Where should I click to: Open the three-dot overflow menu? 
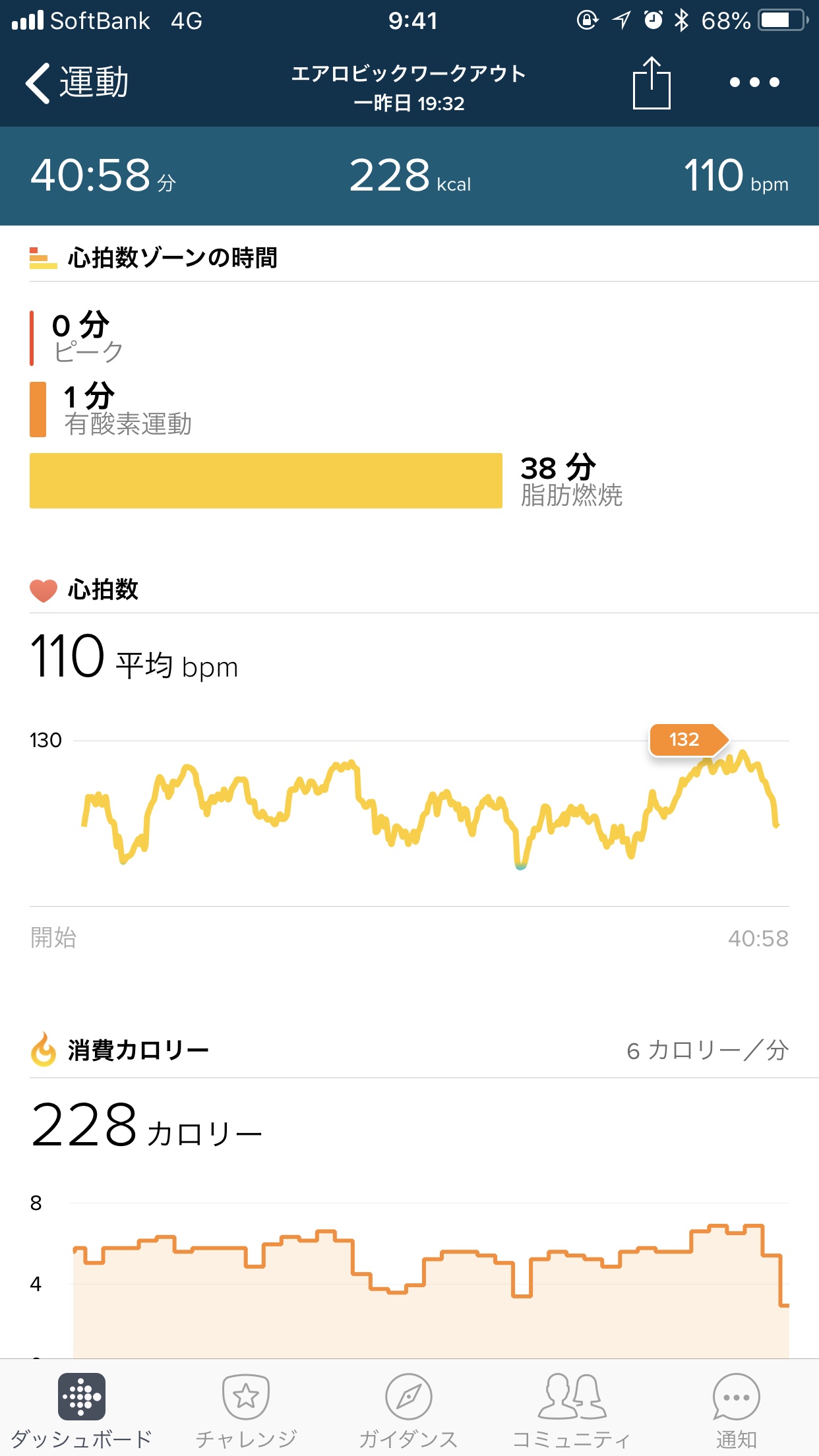(754, 83)
